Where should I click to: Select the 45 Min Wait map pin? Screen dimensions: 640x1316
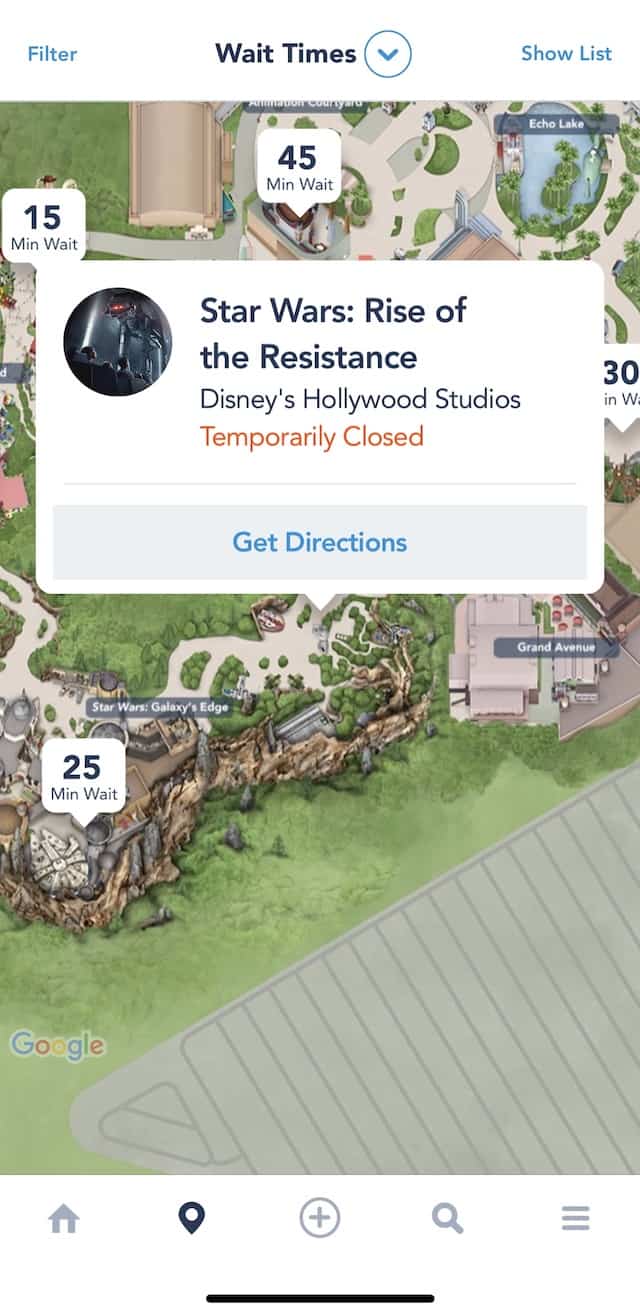(x=299, y=167)
